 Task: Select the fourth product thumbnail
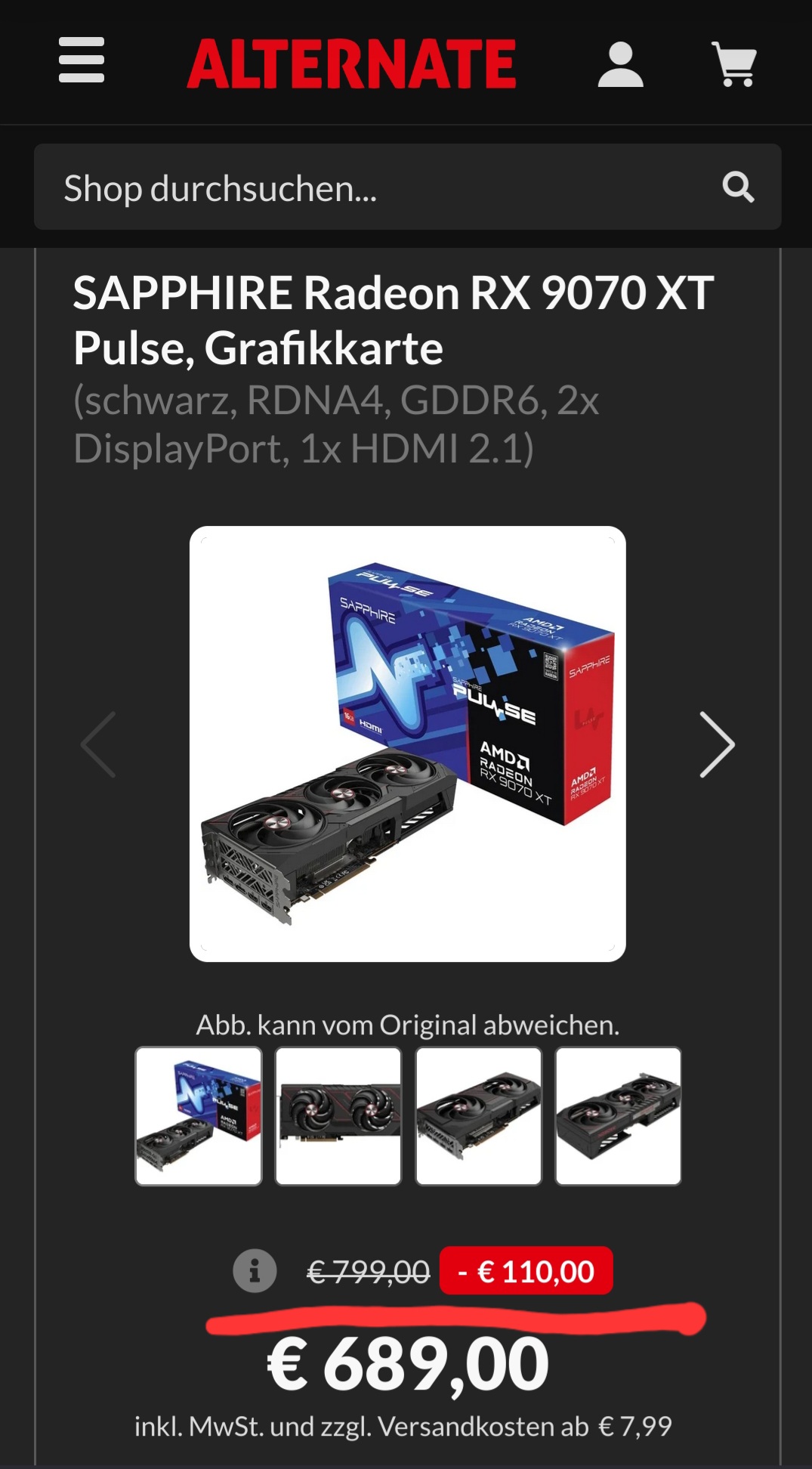pos(618,1115)
